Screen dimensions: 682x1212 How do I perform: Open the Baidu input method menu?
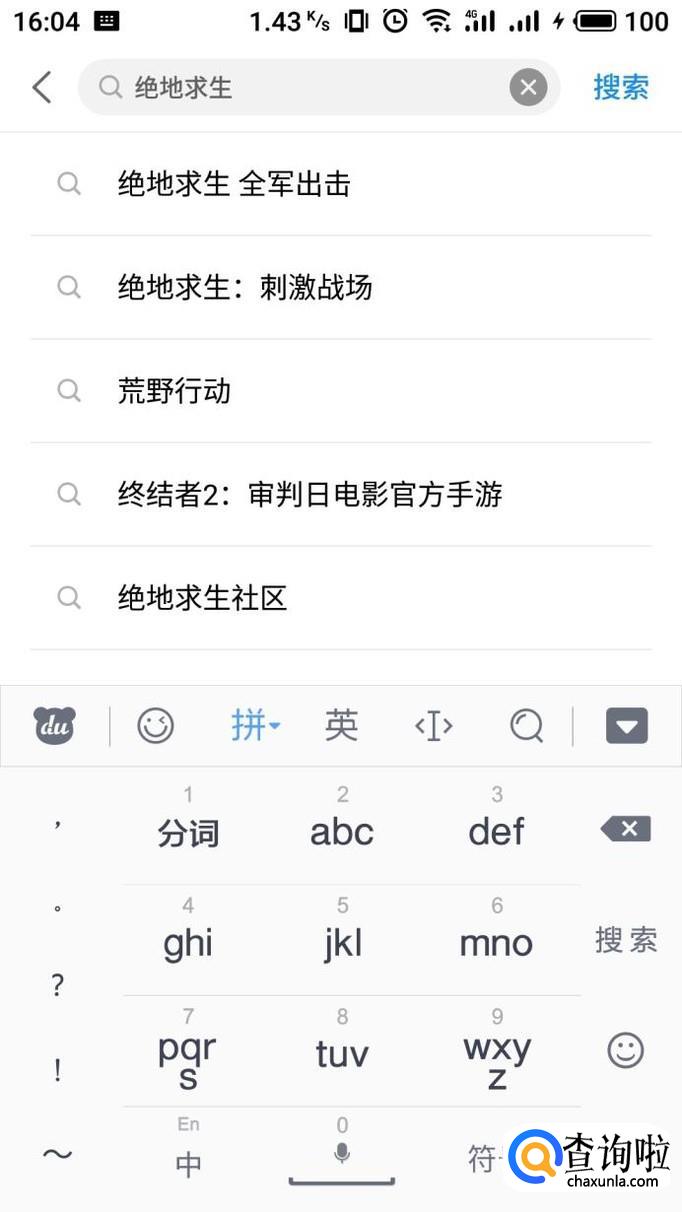coord(55,726)
